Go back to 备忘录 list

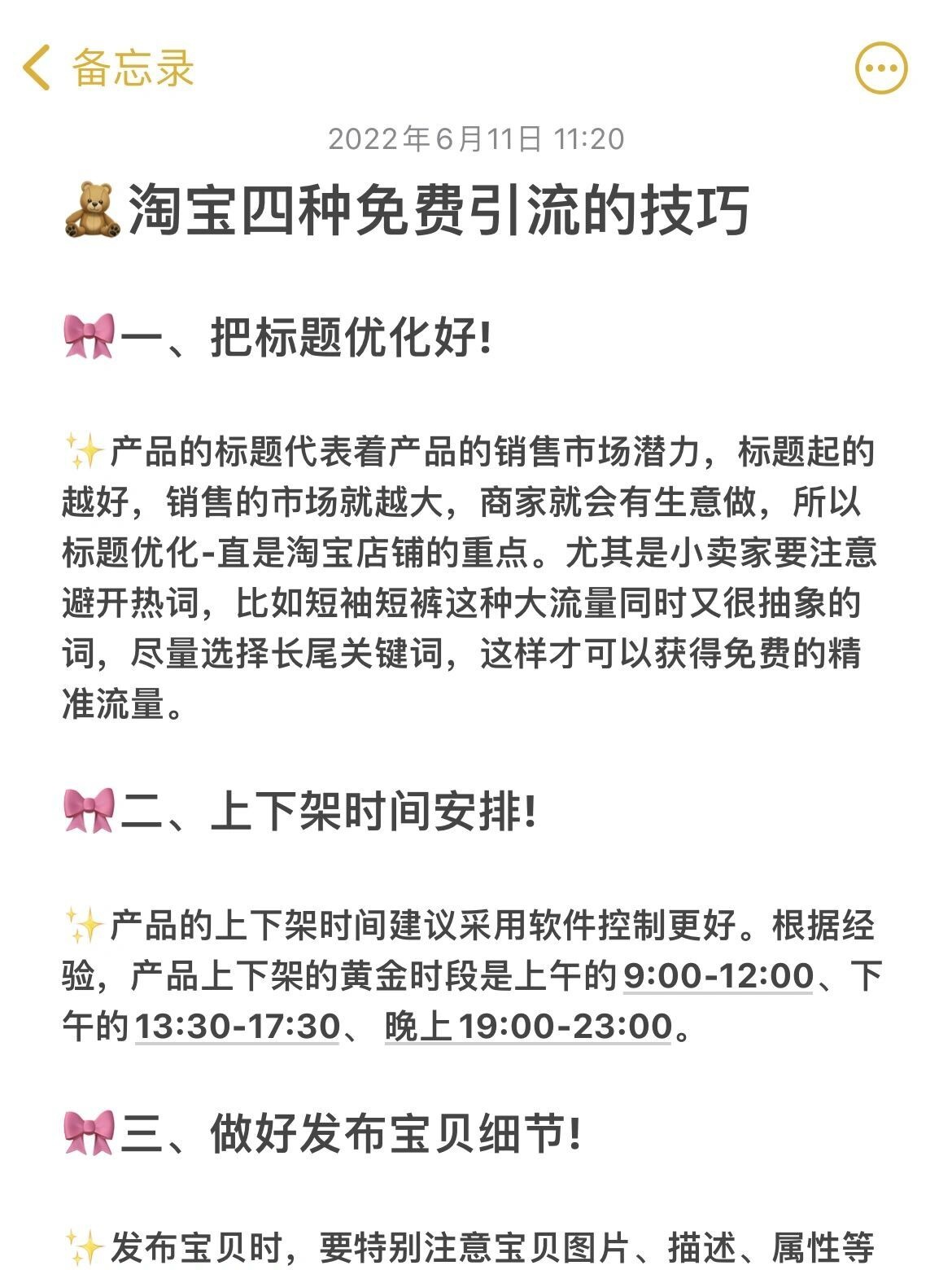point(106,68)
